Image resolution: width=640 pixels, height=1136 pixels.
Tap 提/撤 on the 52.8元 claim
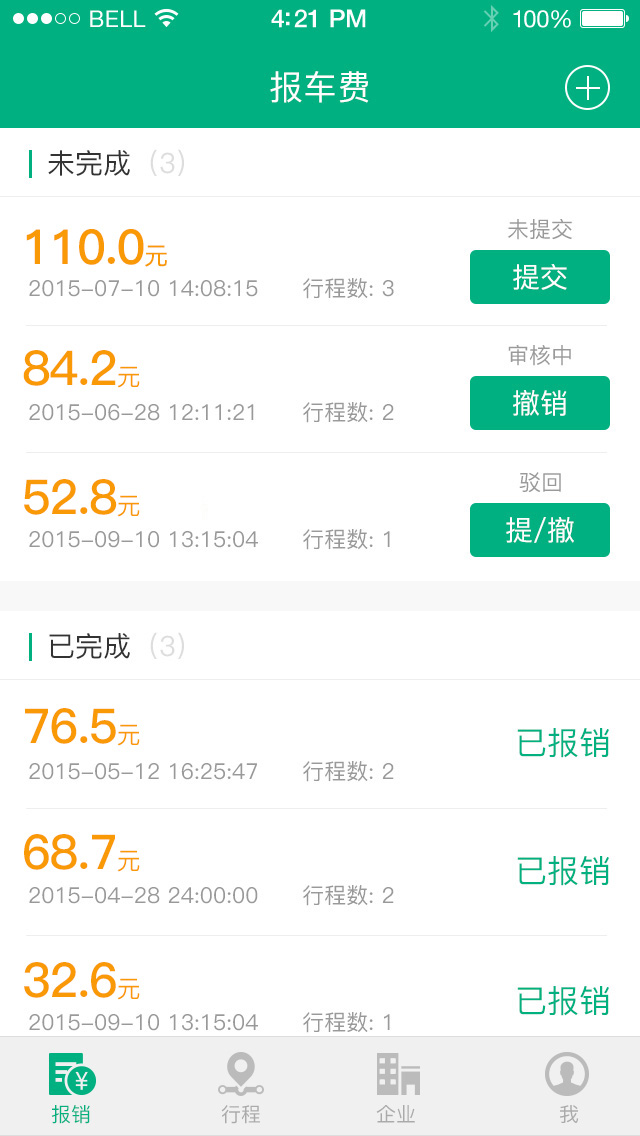tap(540, 530)
